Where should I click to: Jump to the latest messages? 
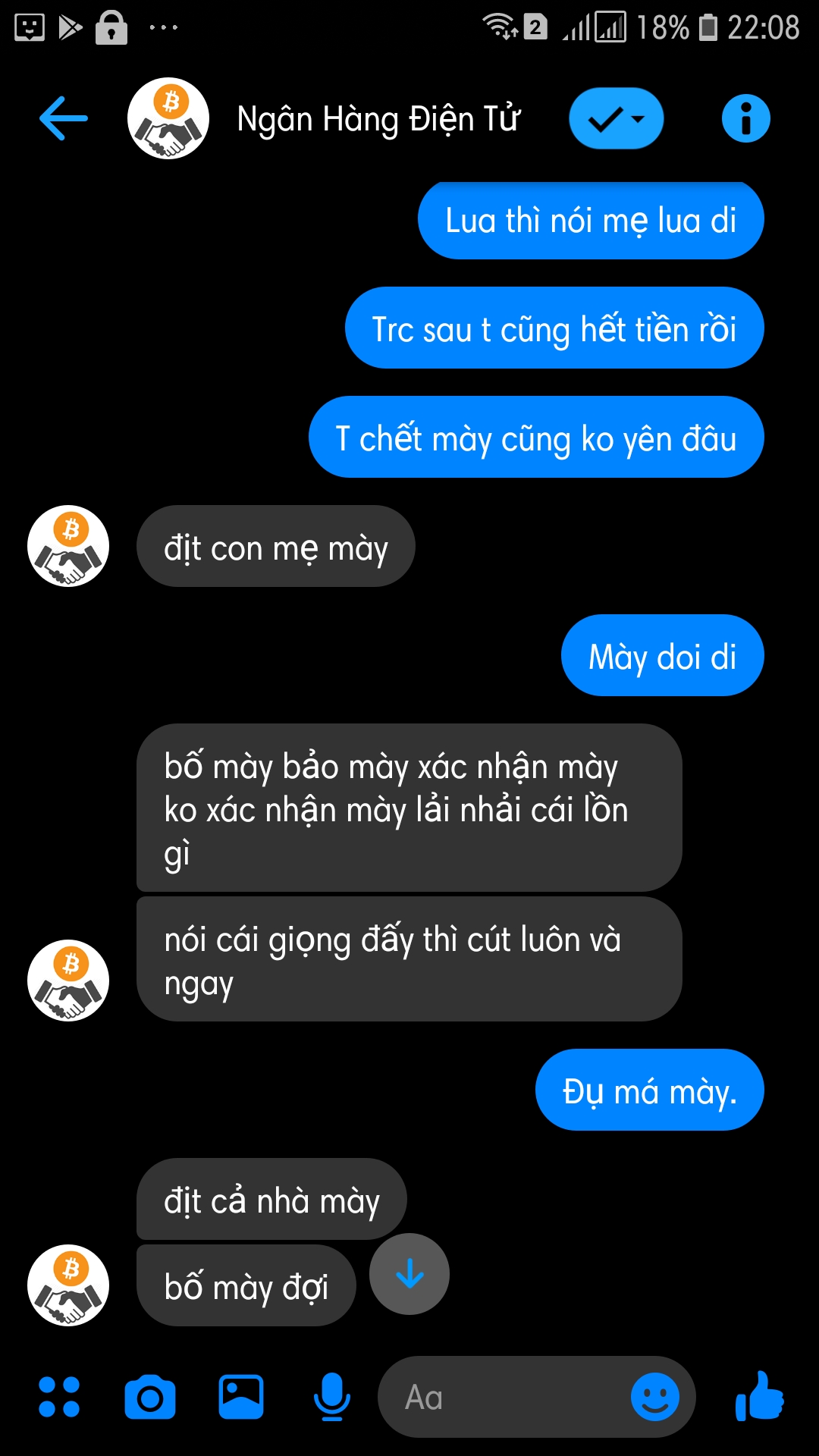click(409, 1274)
